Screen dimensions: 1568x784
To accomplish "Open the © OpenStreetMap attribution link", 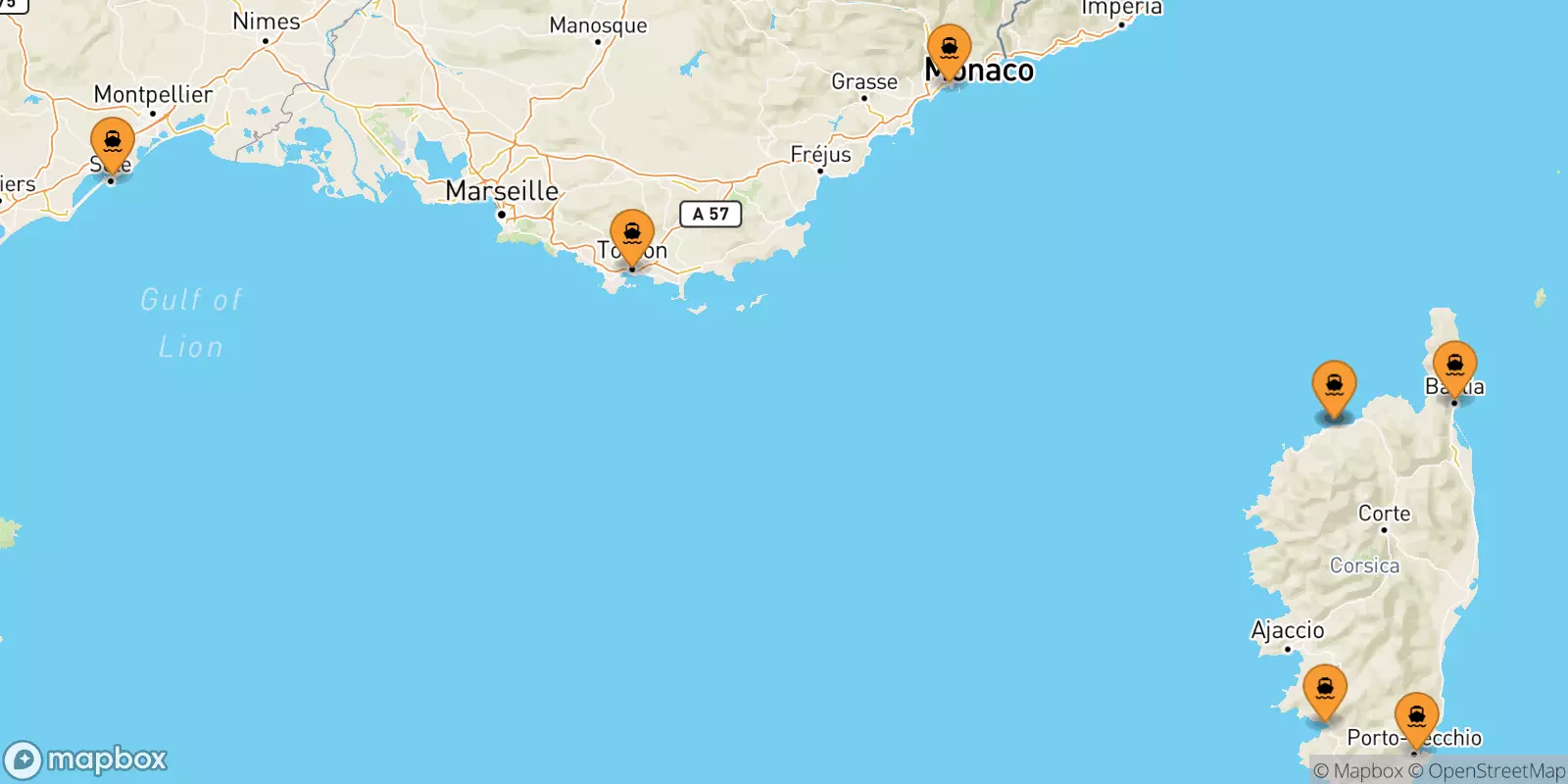I will [x=1487, y=771].
